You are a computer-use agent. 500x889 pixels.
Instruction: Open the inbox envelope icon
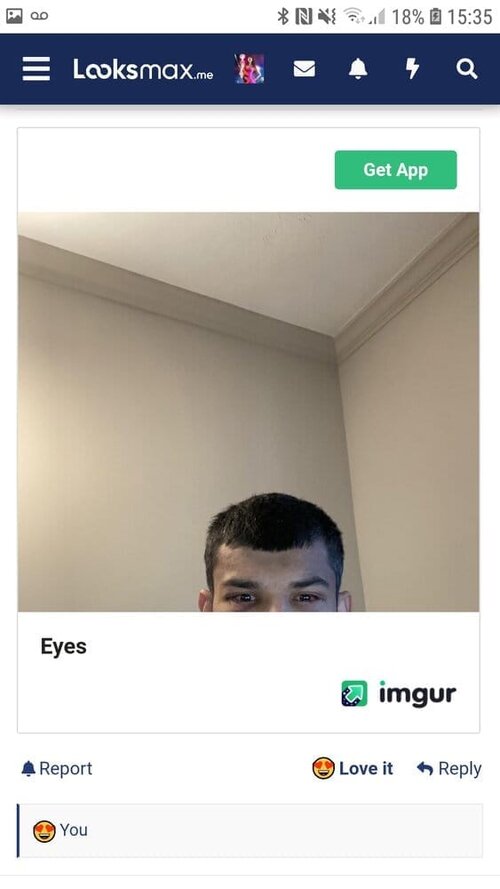click(x=304, y=69)
